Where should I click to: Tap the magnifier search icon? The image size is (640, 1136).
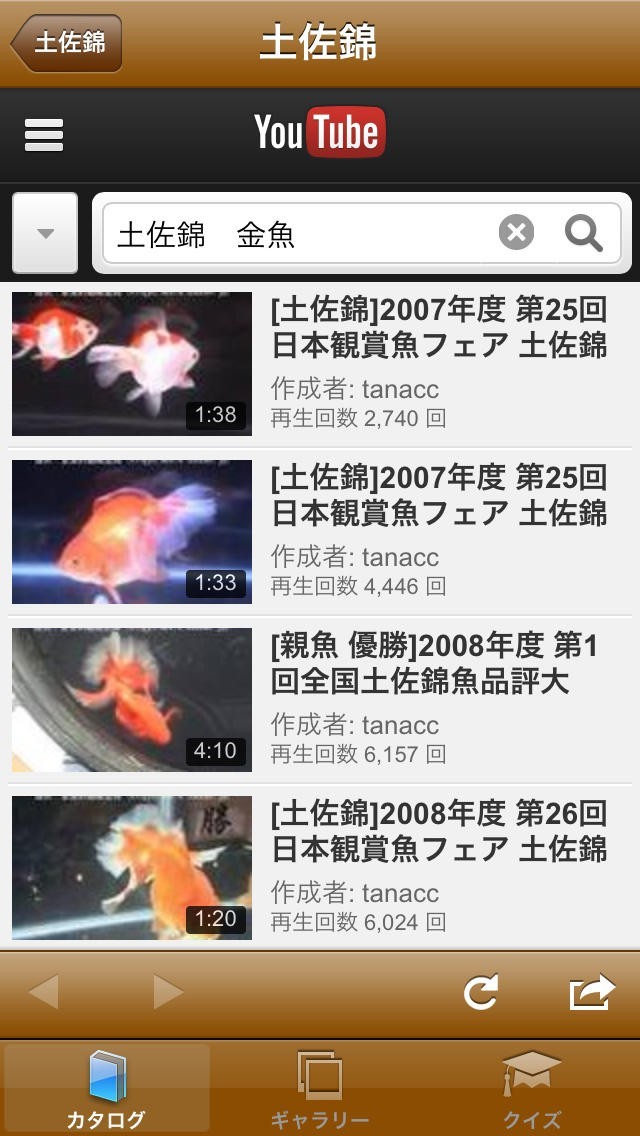pos(583,233)
